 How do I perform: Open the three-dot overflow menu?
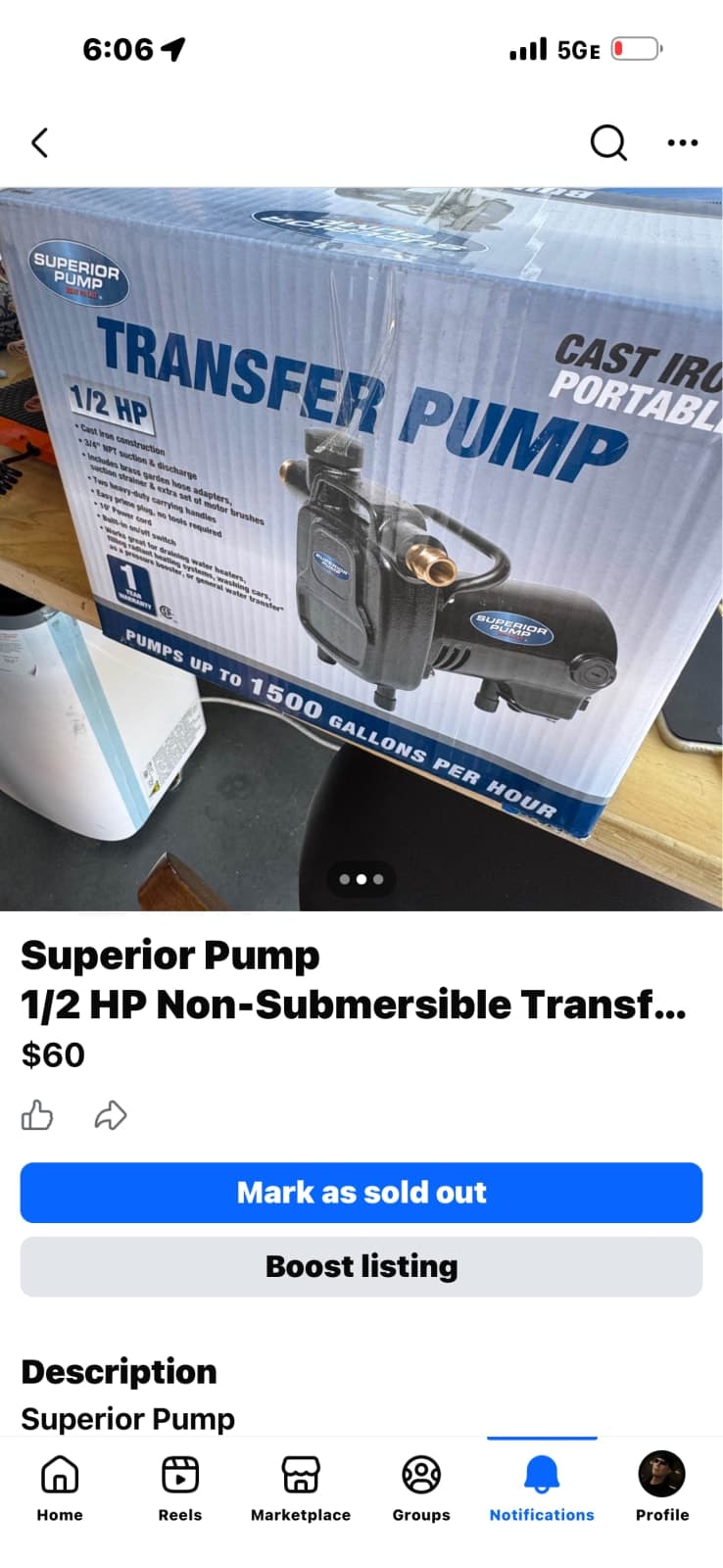[x=682, y=143]
